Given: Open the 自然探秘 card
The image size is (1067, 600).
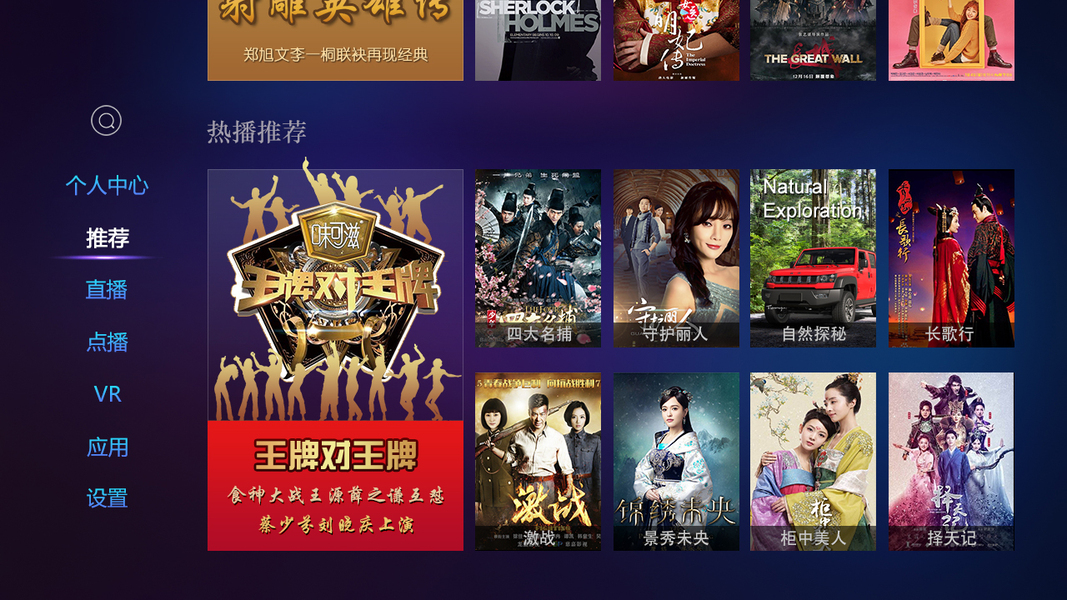Looking at the screenshot, I should (x=813, y=258).
